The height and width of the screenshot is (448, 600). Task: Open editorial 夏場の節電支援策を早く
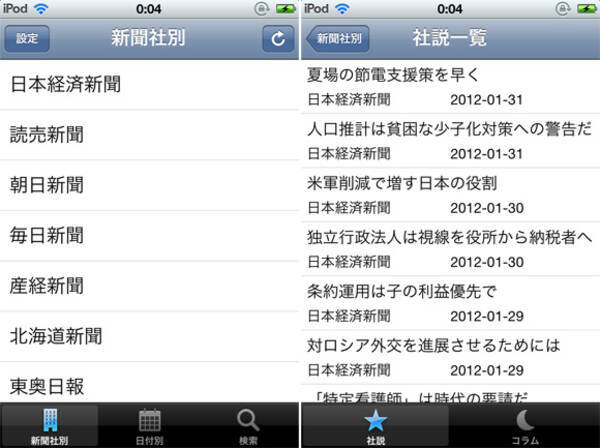pyautogui.click(x=450, y=85)
